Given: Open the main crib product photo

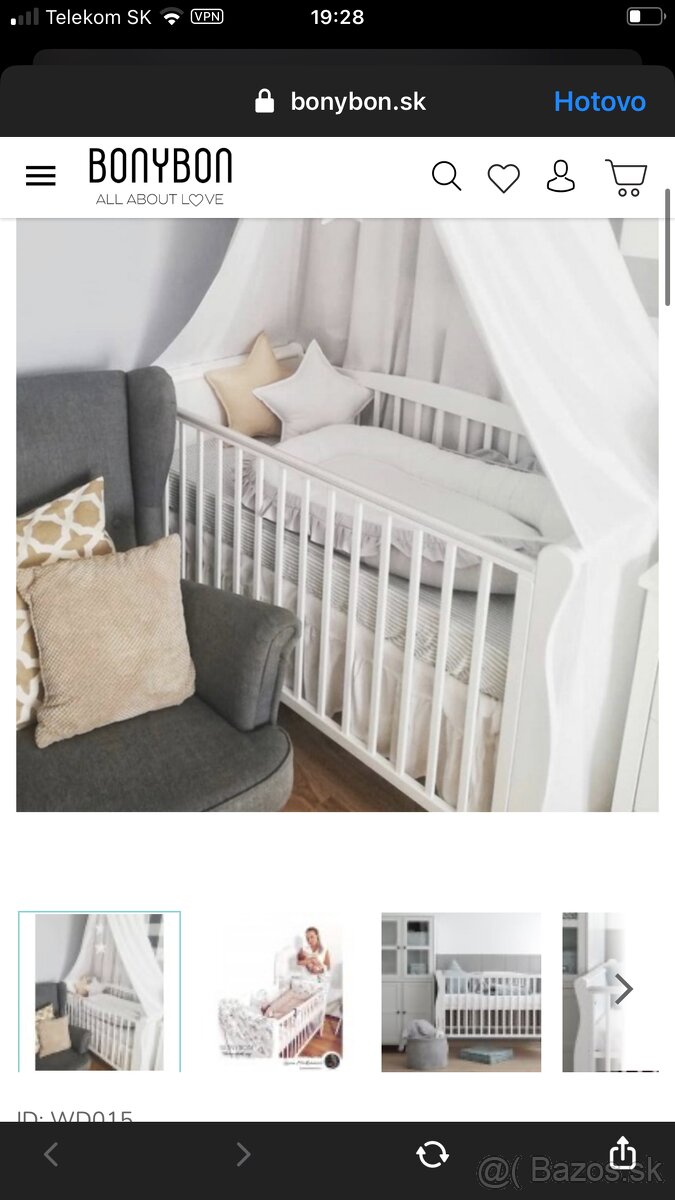Looking at the screenshot, I should (337, 515).
